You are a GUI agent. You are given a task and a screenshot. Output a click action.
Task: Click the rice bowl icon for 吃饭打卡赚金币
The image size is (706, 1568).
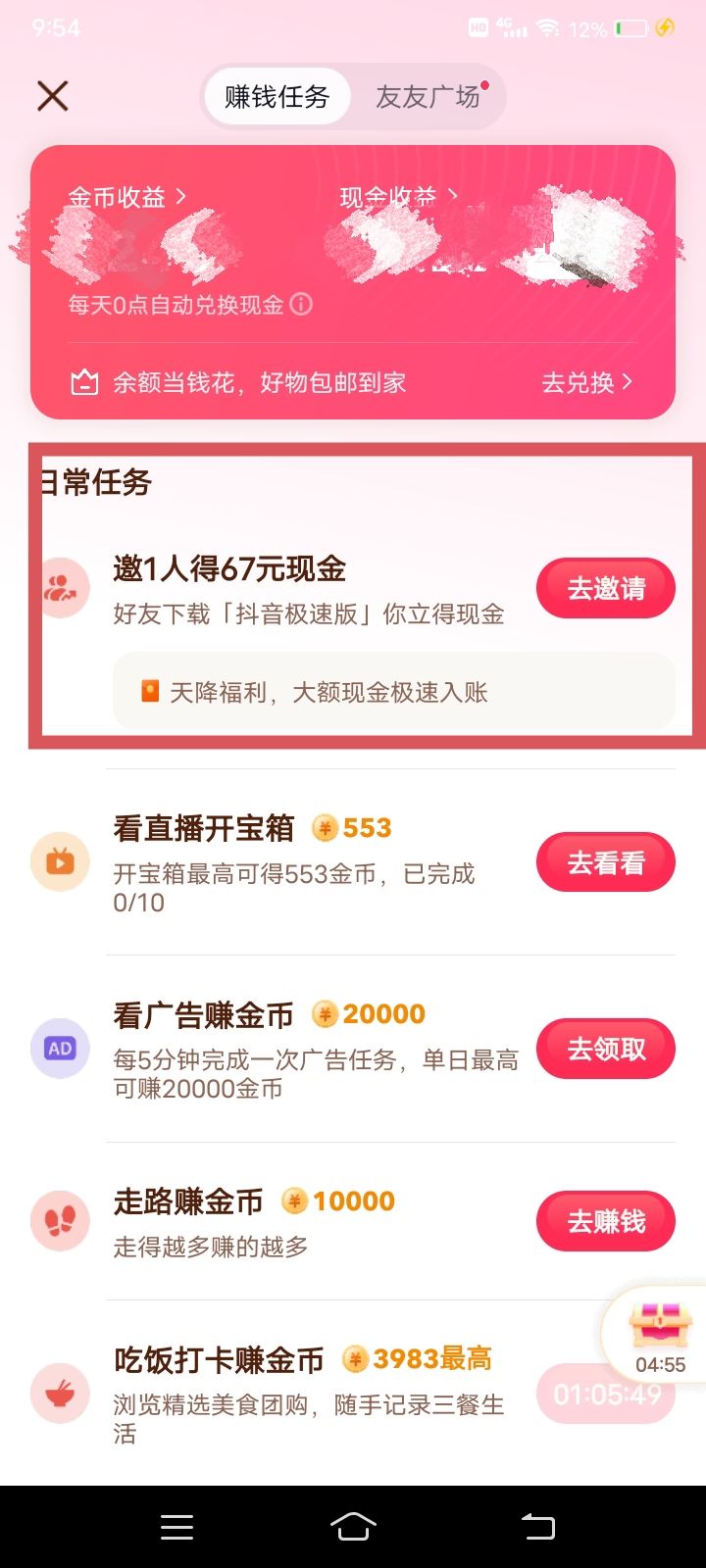[60, 1393]
